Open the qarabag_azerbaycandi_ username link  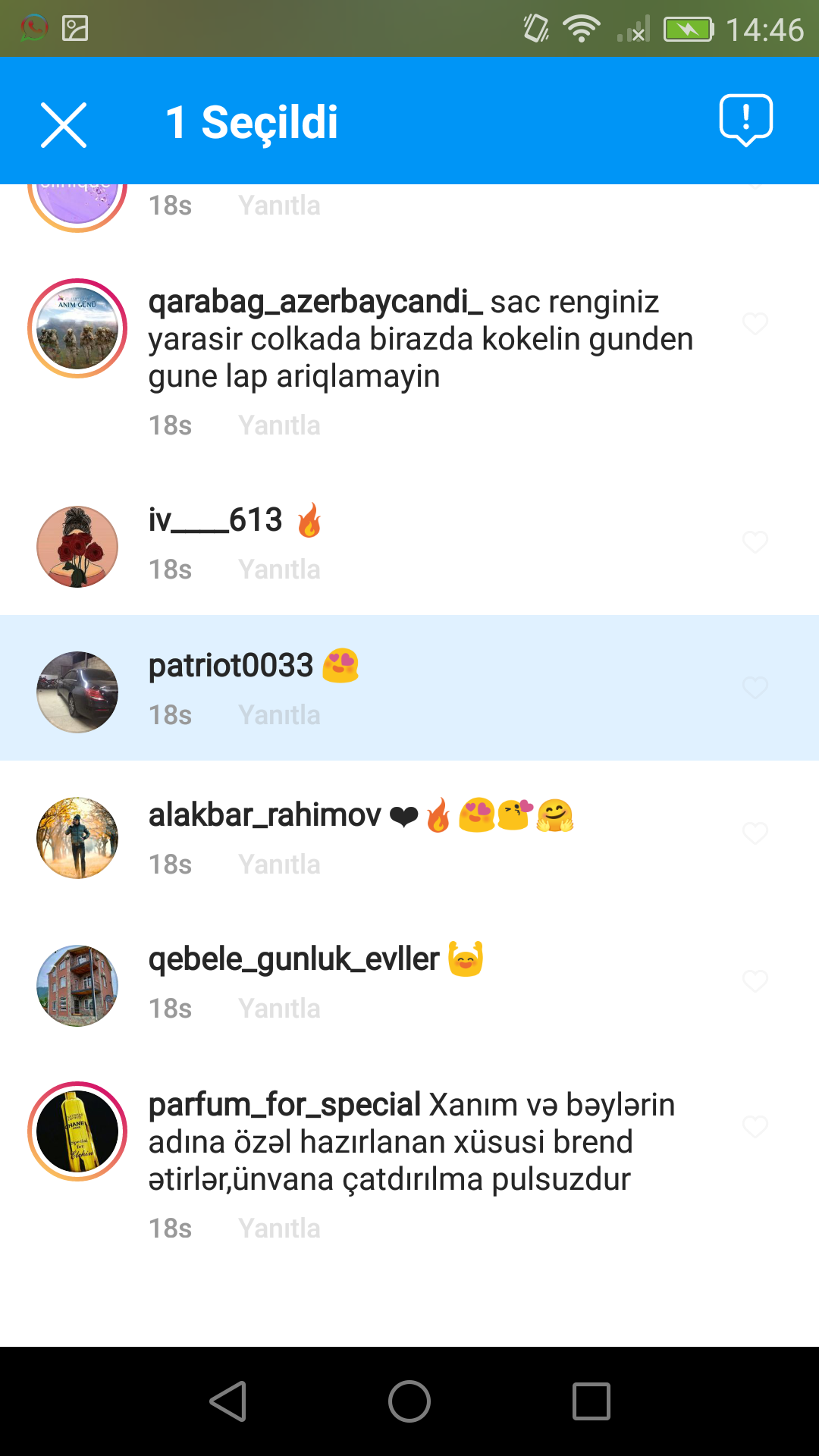(x=315, y=303)
